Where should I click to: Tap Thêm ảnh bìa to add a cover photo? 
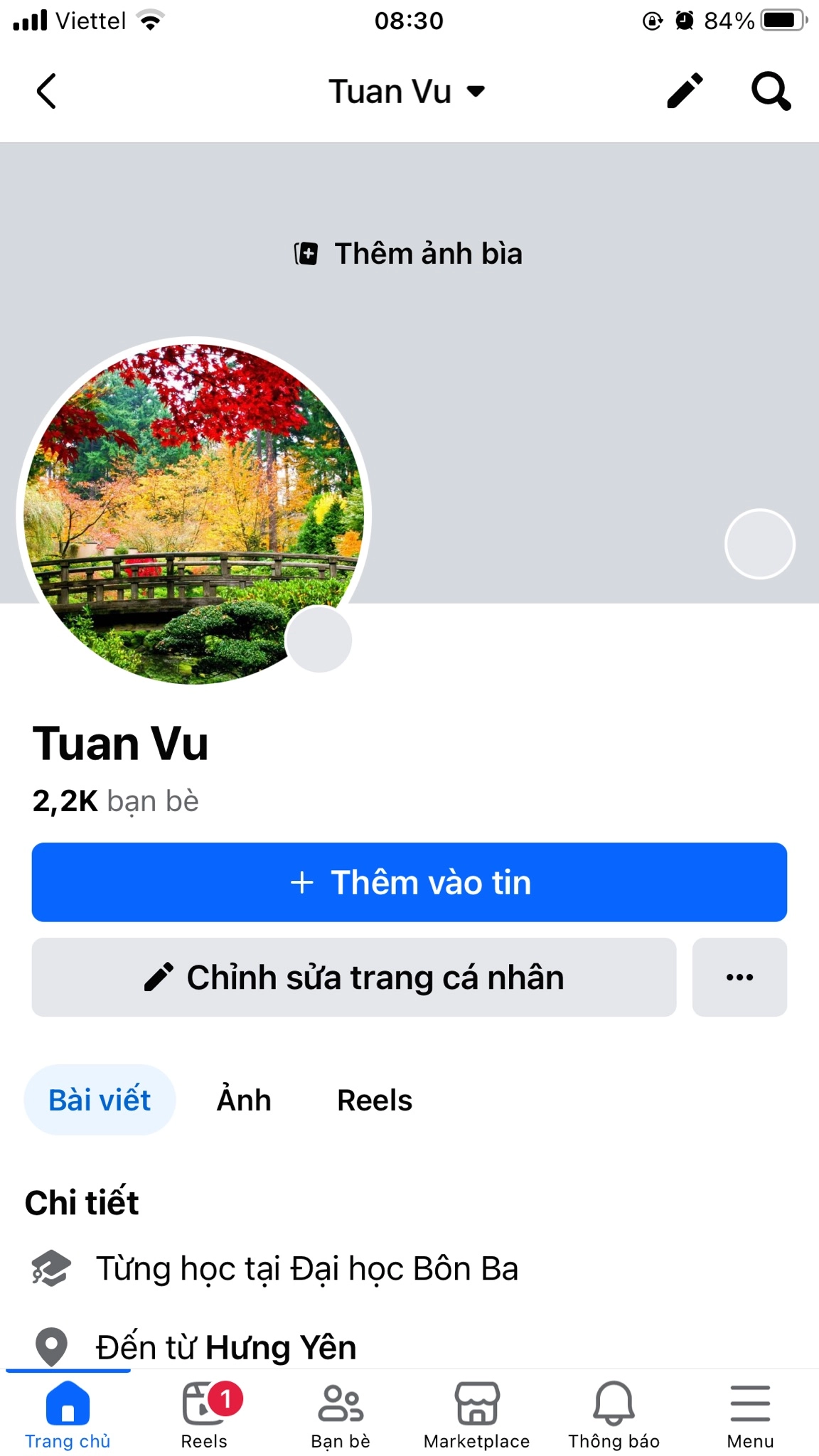click(409, 254)
